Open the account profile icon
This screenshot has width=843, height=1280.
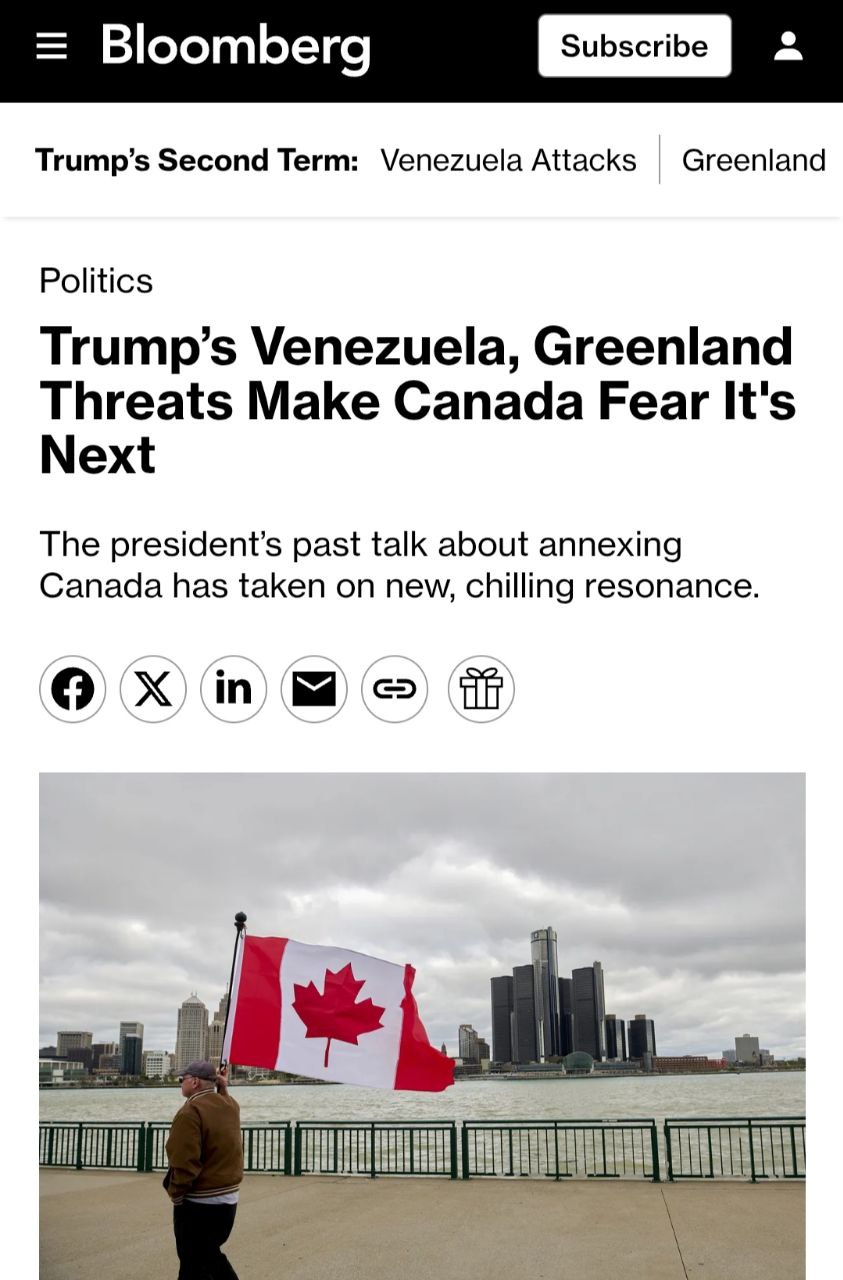tap(788, 46)
